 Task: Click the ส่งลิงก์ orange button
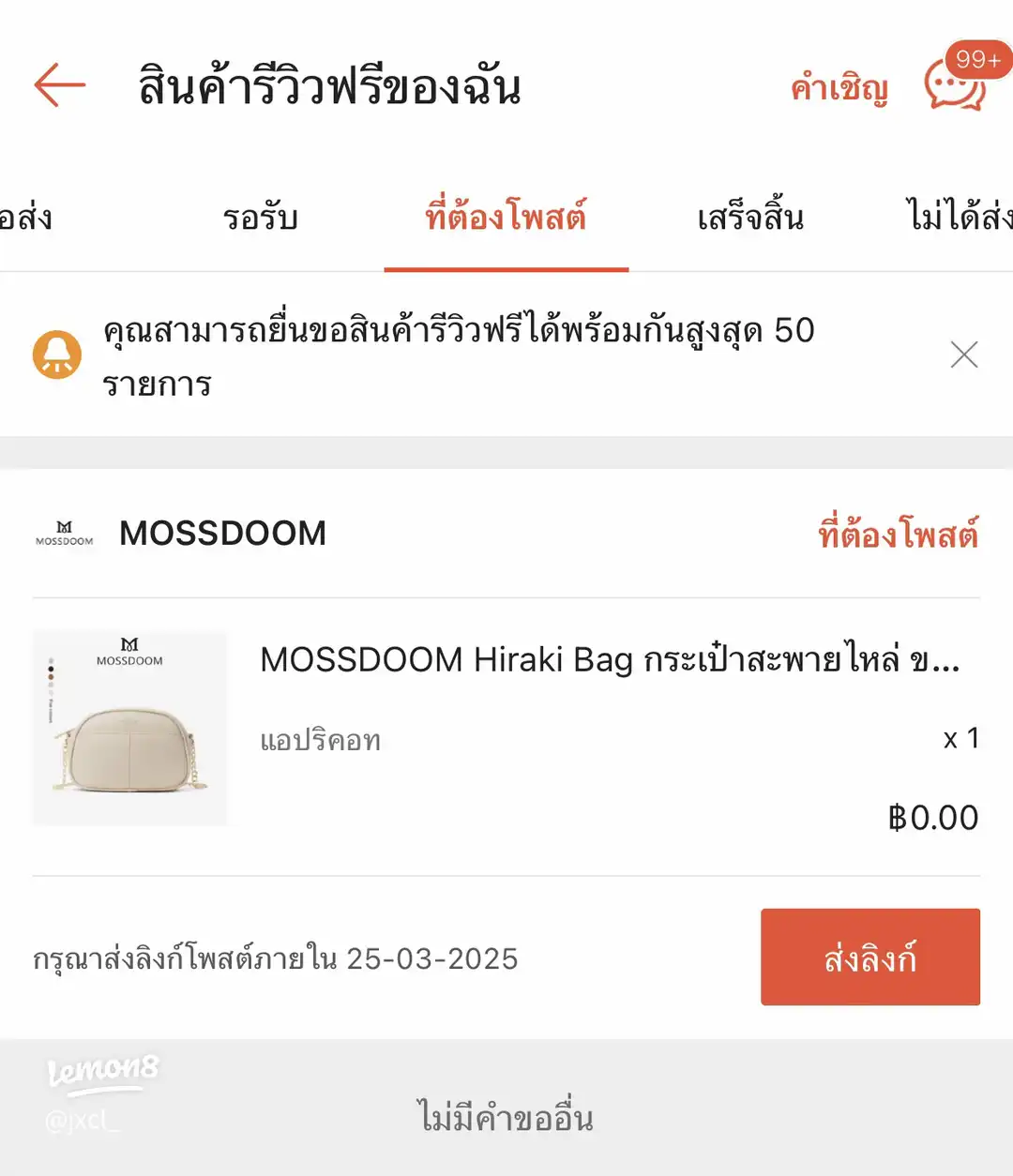point(869,957)
